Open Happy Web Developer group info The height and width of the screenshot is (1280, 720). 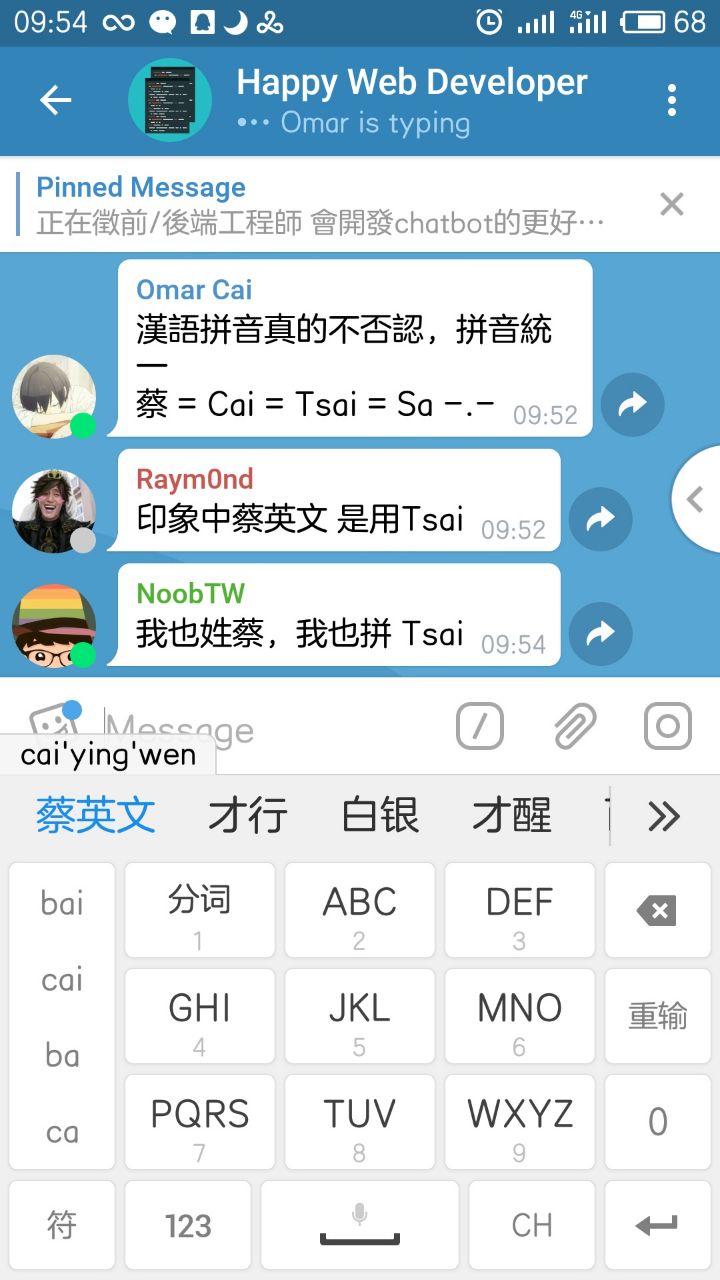[410, 100]
